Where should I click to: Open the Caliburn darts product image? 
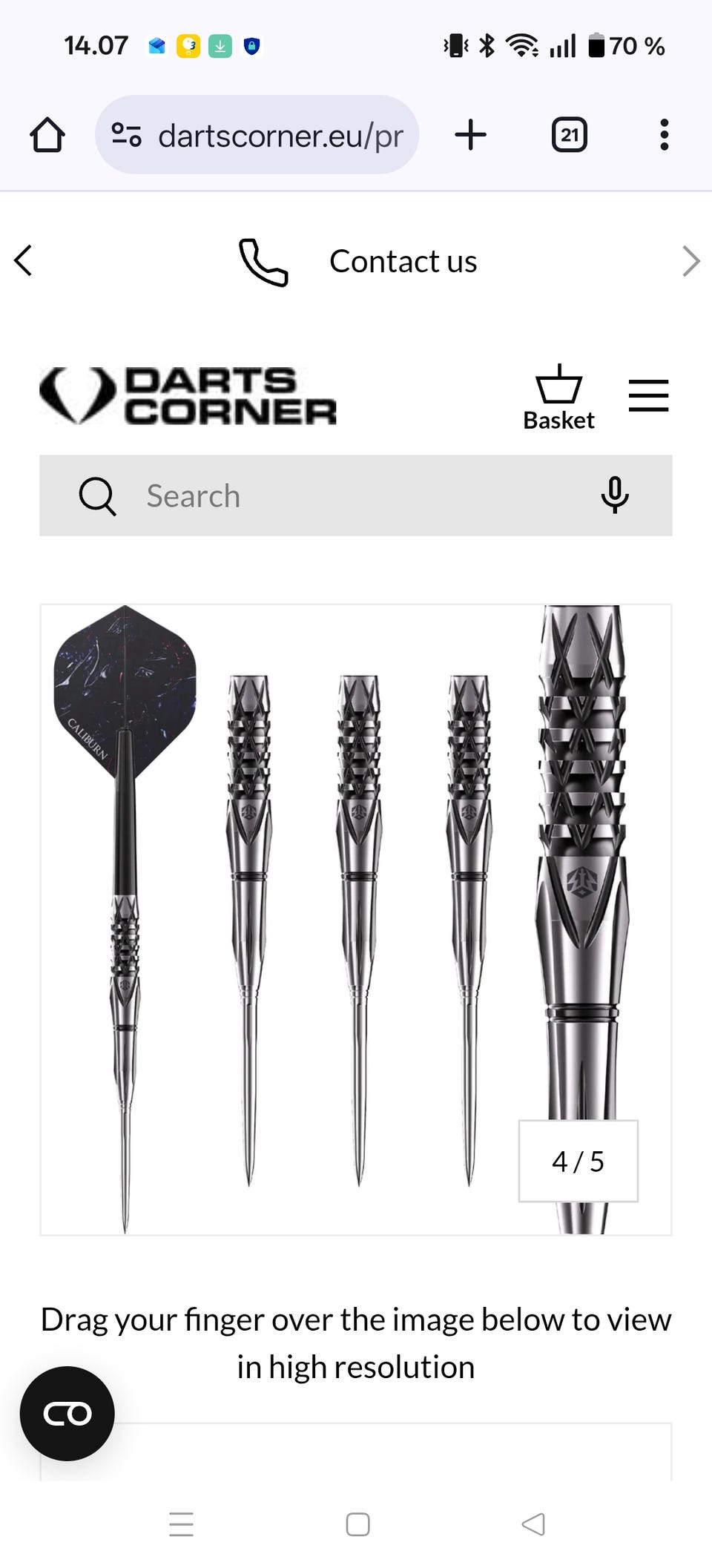pos(356,920)
